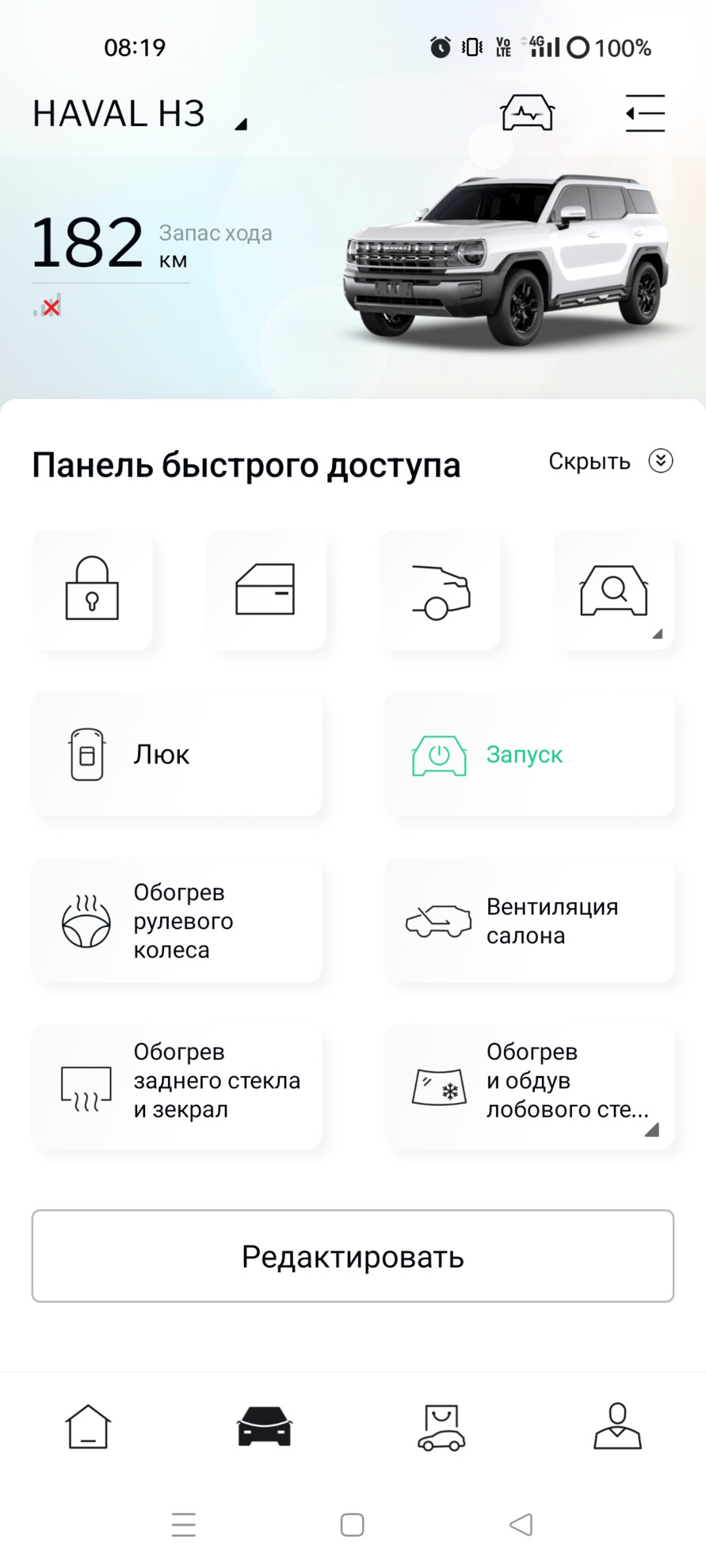Open the side menu icon
The height and width of the screenshot is (1568, 706).
(x=645, y=113)
